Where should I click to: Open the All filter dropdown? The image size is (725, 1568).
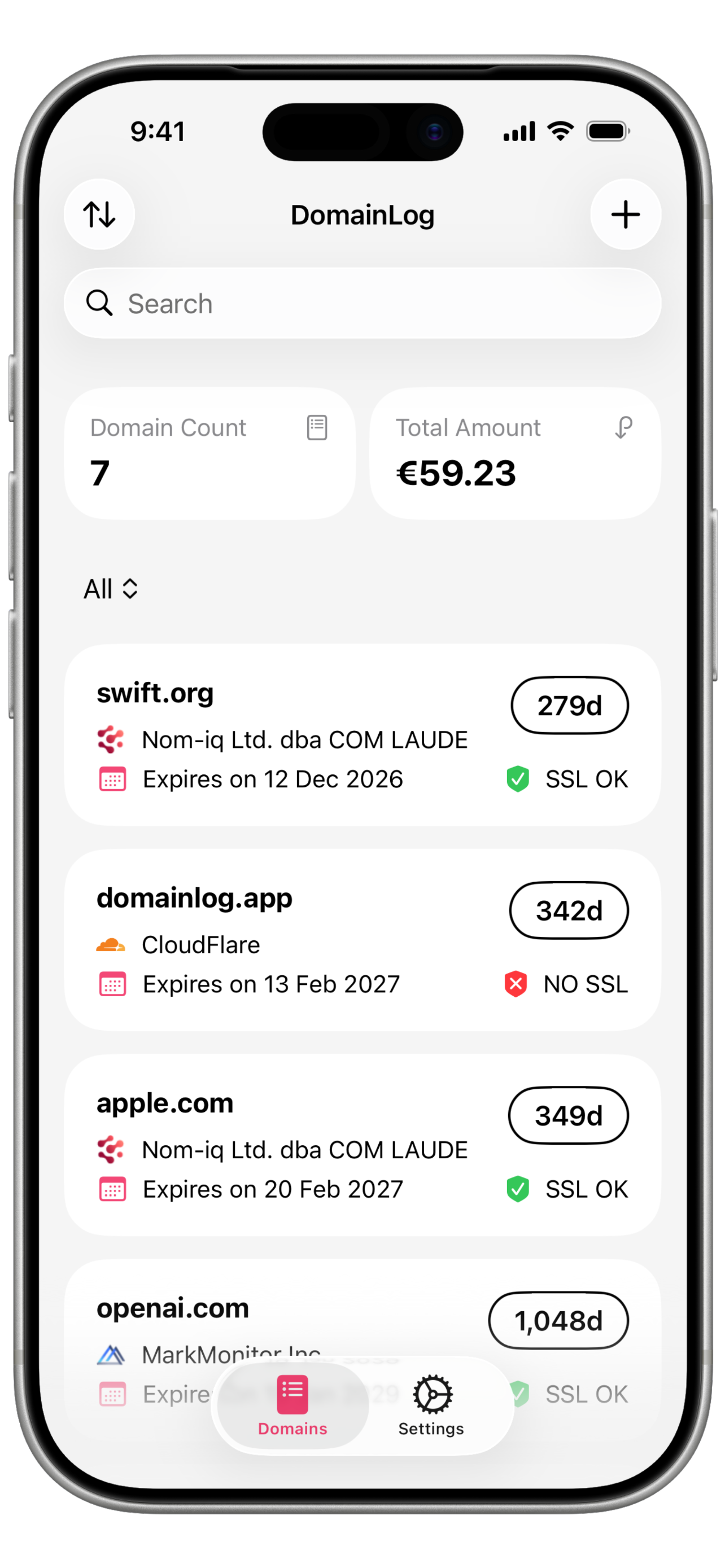click(111, 588)
